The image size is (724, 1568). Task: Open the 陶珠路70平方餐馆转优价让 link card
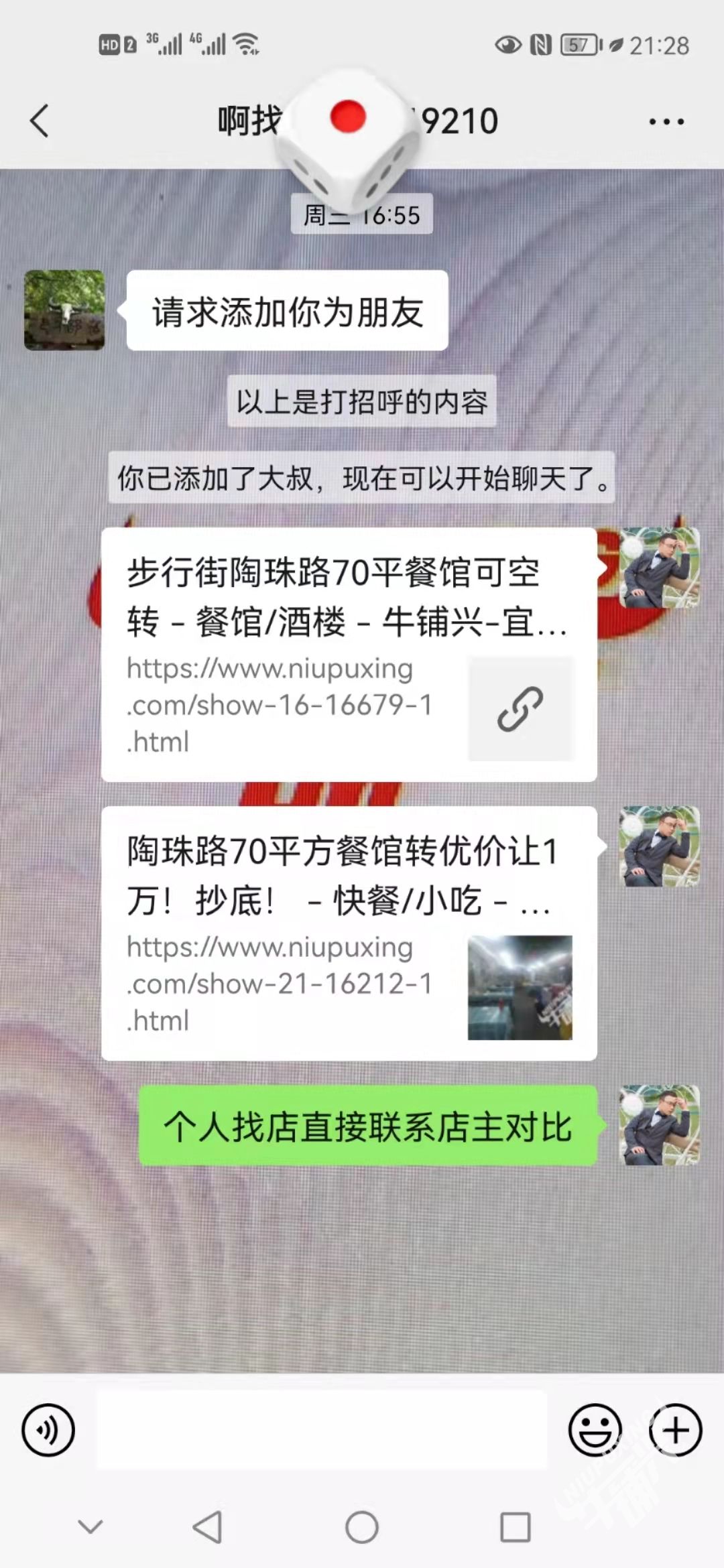tap(349, 933)
